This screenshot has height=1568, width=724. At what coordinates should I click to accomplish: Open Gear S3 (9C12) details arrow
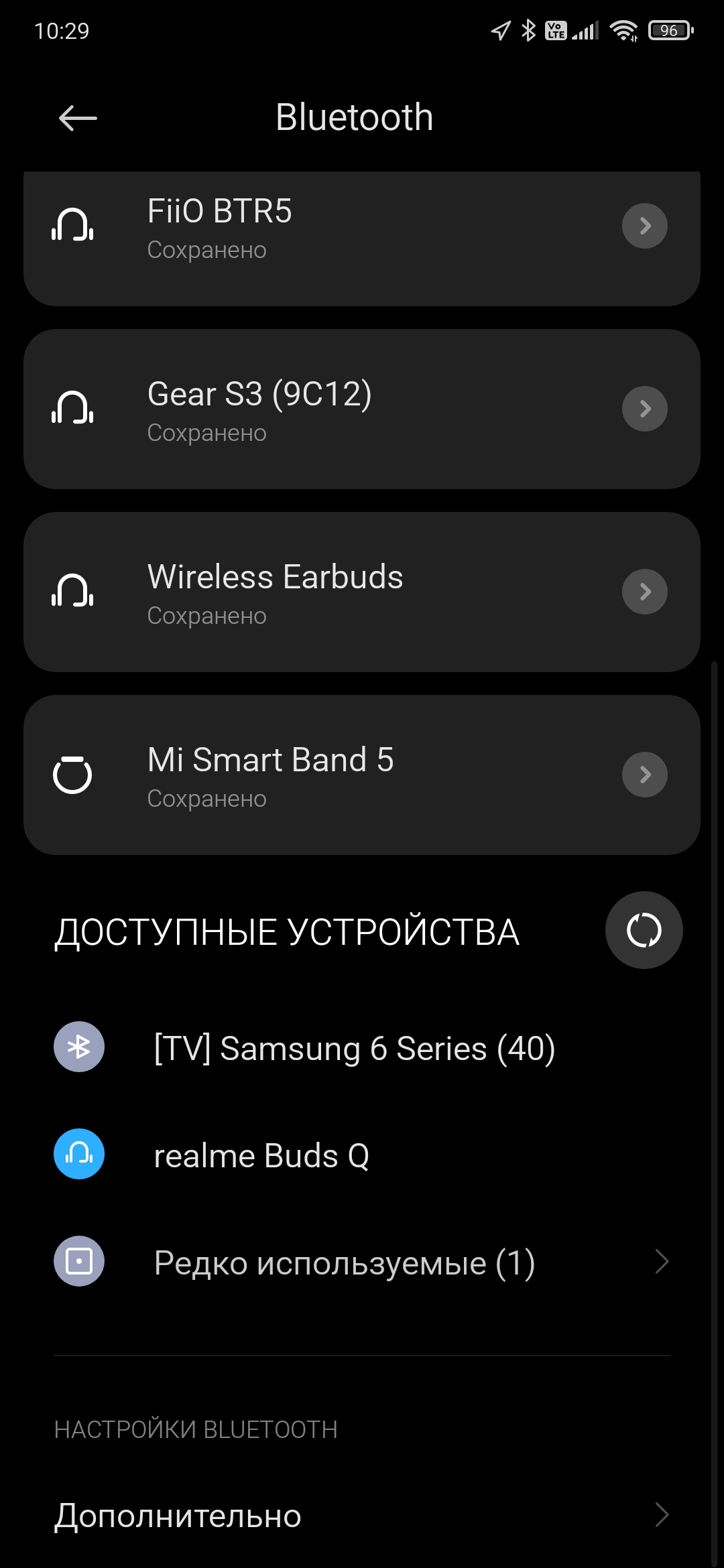644,409
